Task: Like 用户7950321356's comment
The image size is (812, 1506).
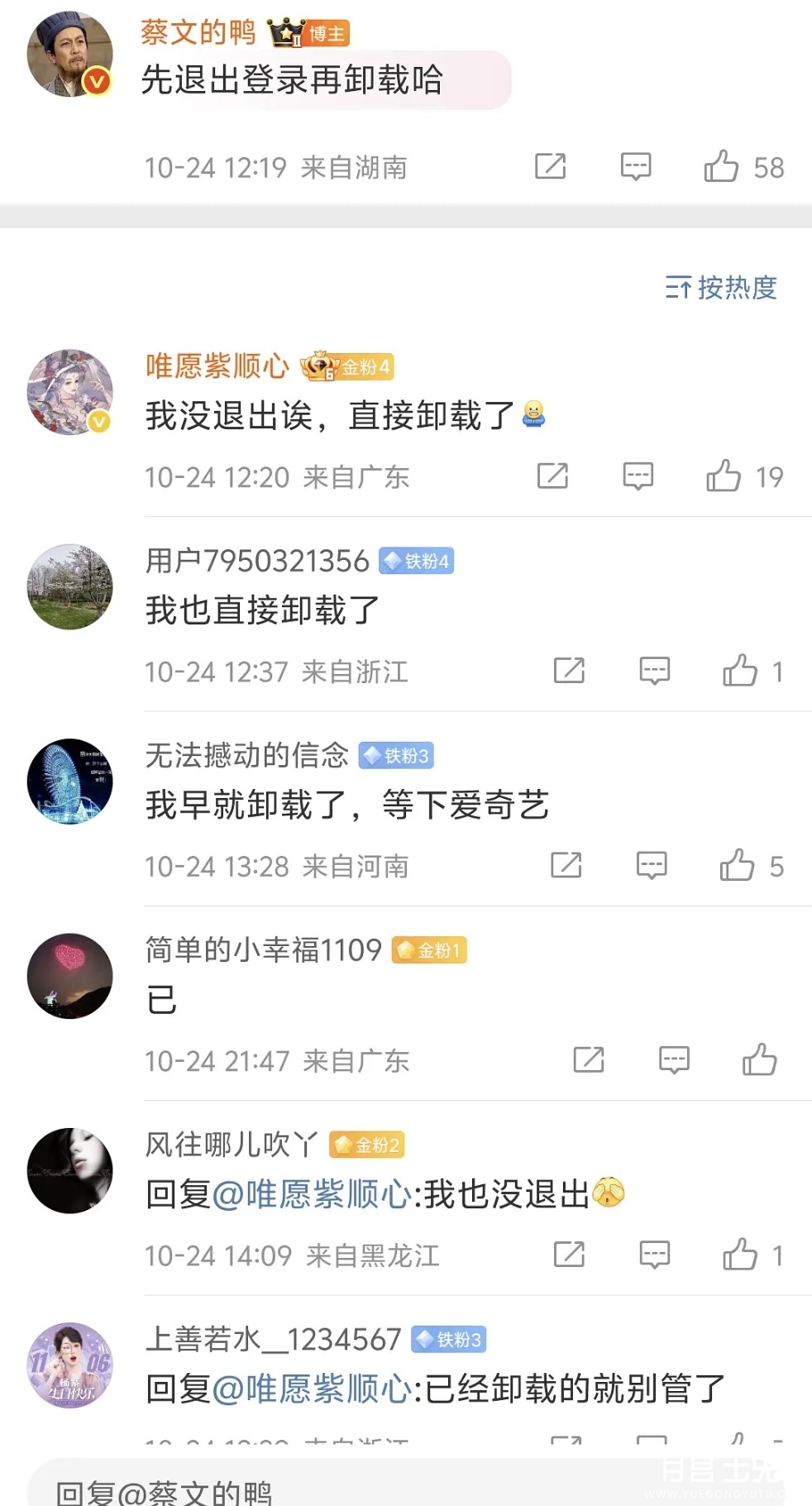Action: click(740, 672)
